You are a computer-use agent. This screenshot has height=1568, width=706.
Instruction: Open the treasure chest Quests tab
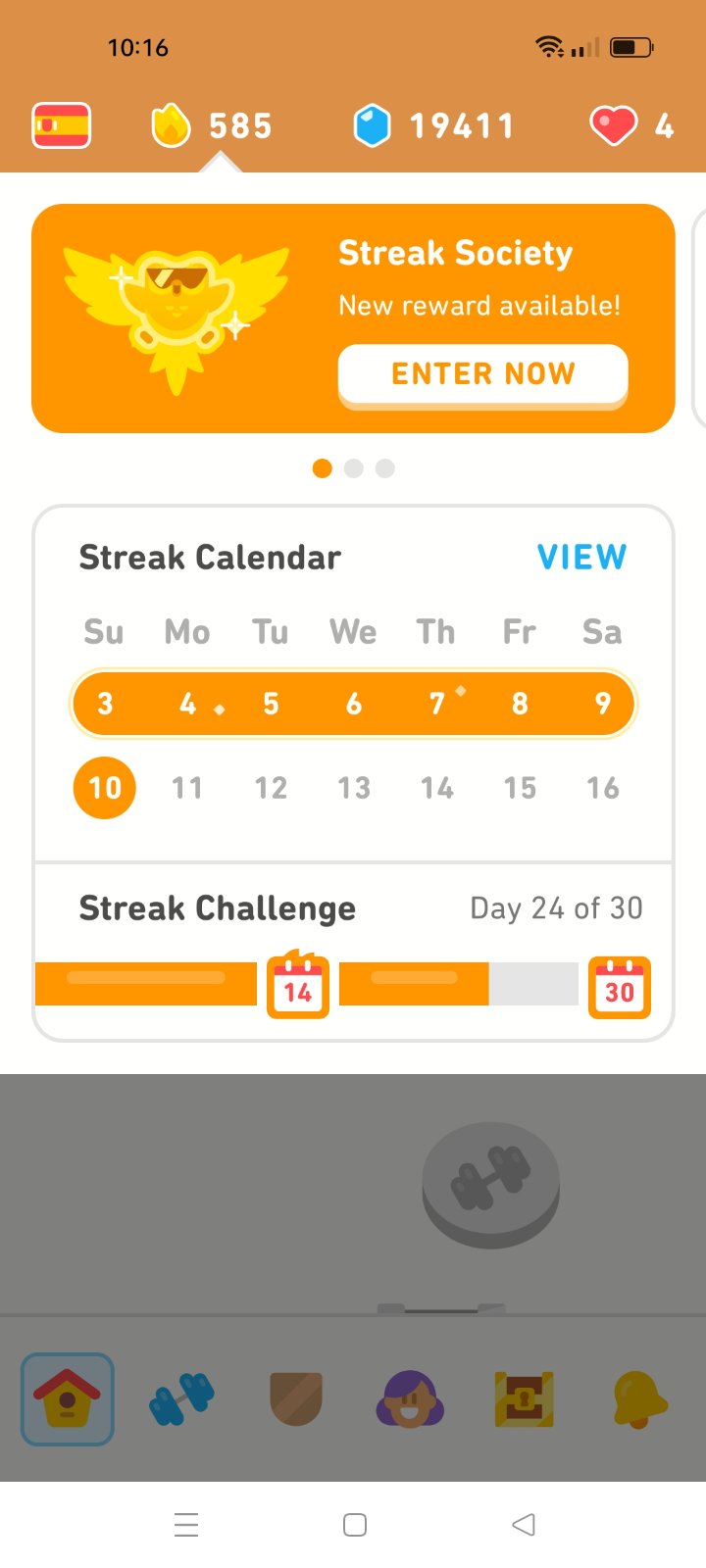[525, 1398]
